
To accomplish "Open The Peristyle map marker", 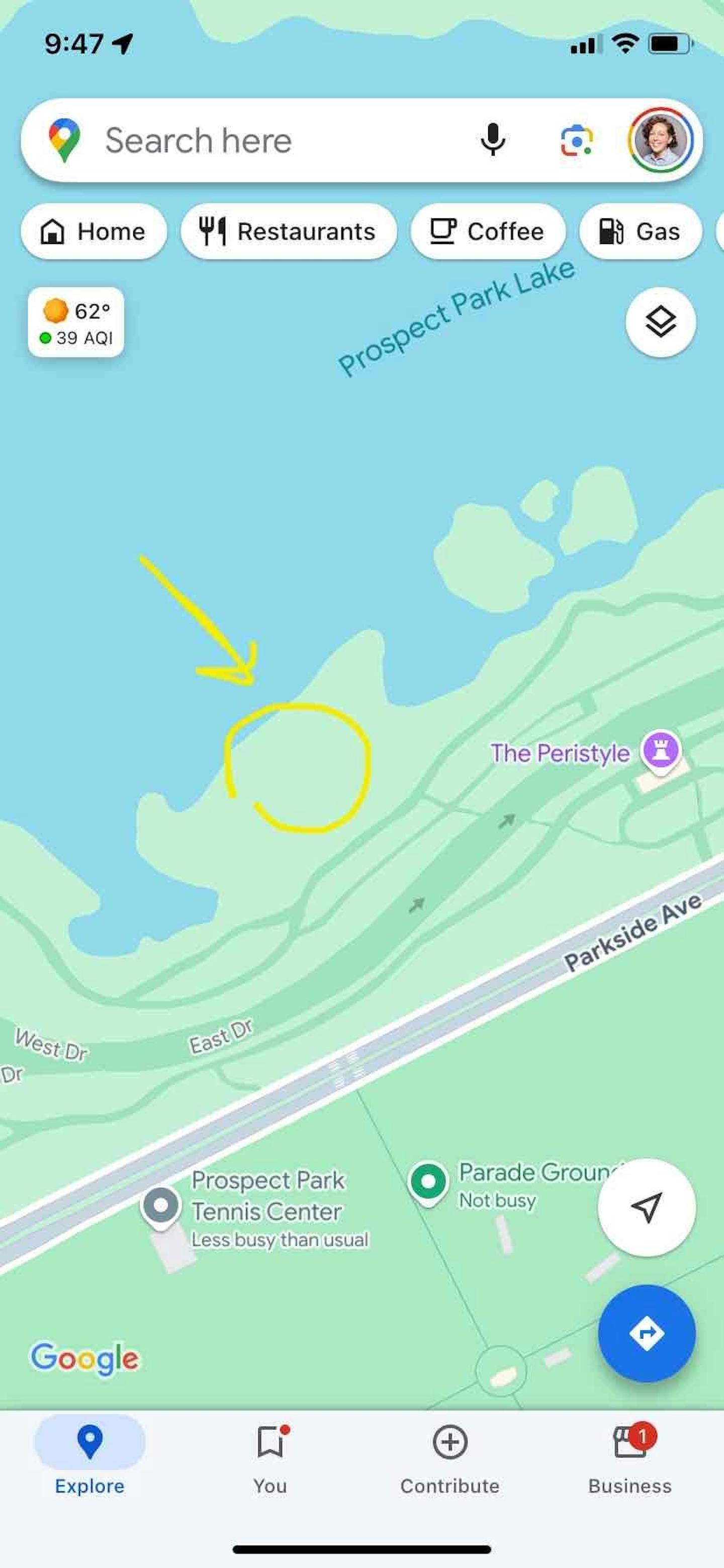I will coord(661,751).
